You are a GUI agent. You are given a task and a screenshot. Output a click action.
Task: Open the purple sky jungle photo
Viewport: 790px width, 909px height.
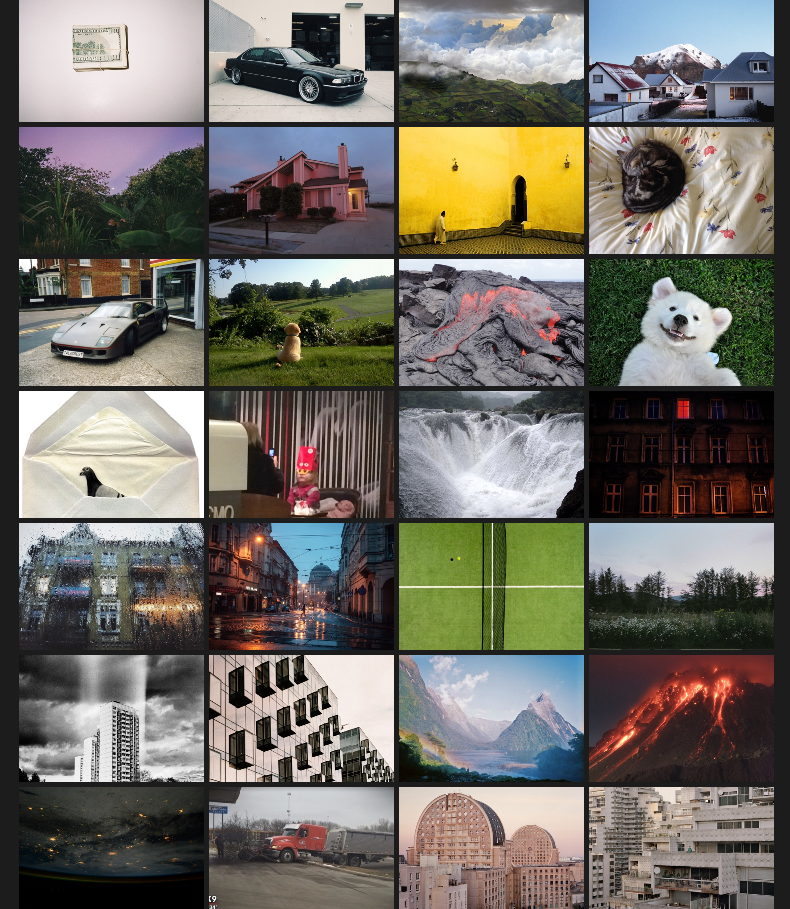coord(111,190)
